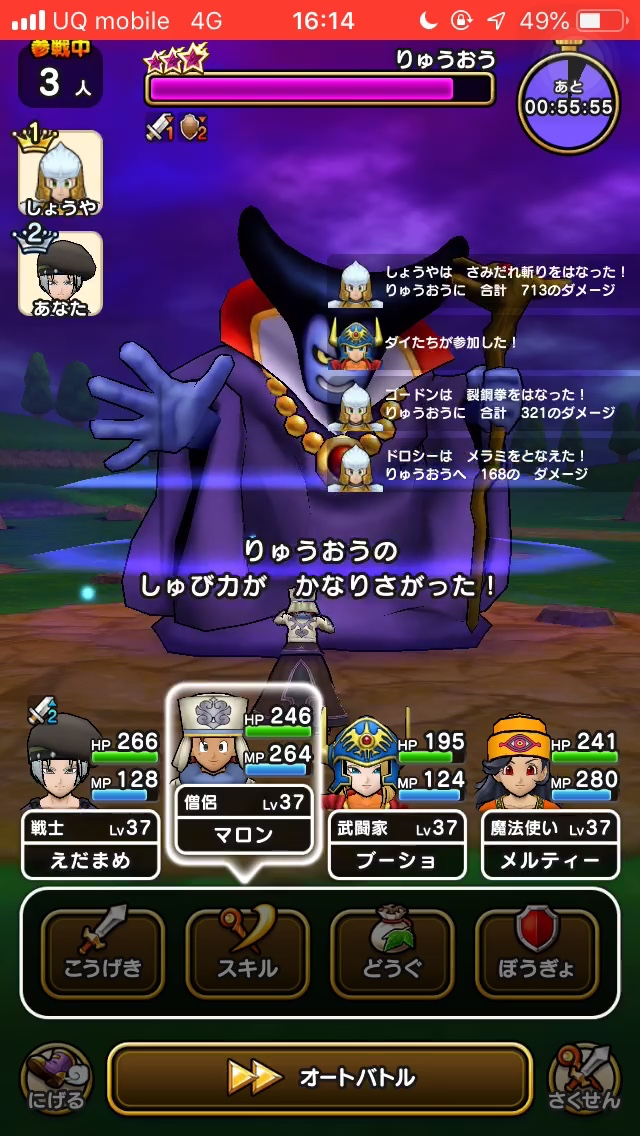Choose the ぼうぎょ defend command
This screenshot has width=640, height=1136.
[x=537, y=953]
